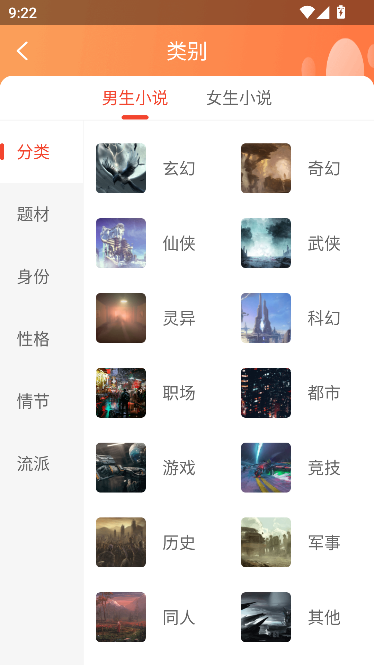Open the 流派 sidebar section

[33, 464]
